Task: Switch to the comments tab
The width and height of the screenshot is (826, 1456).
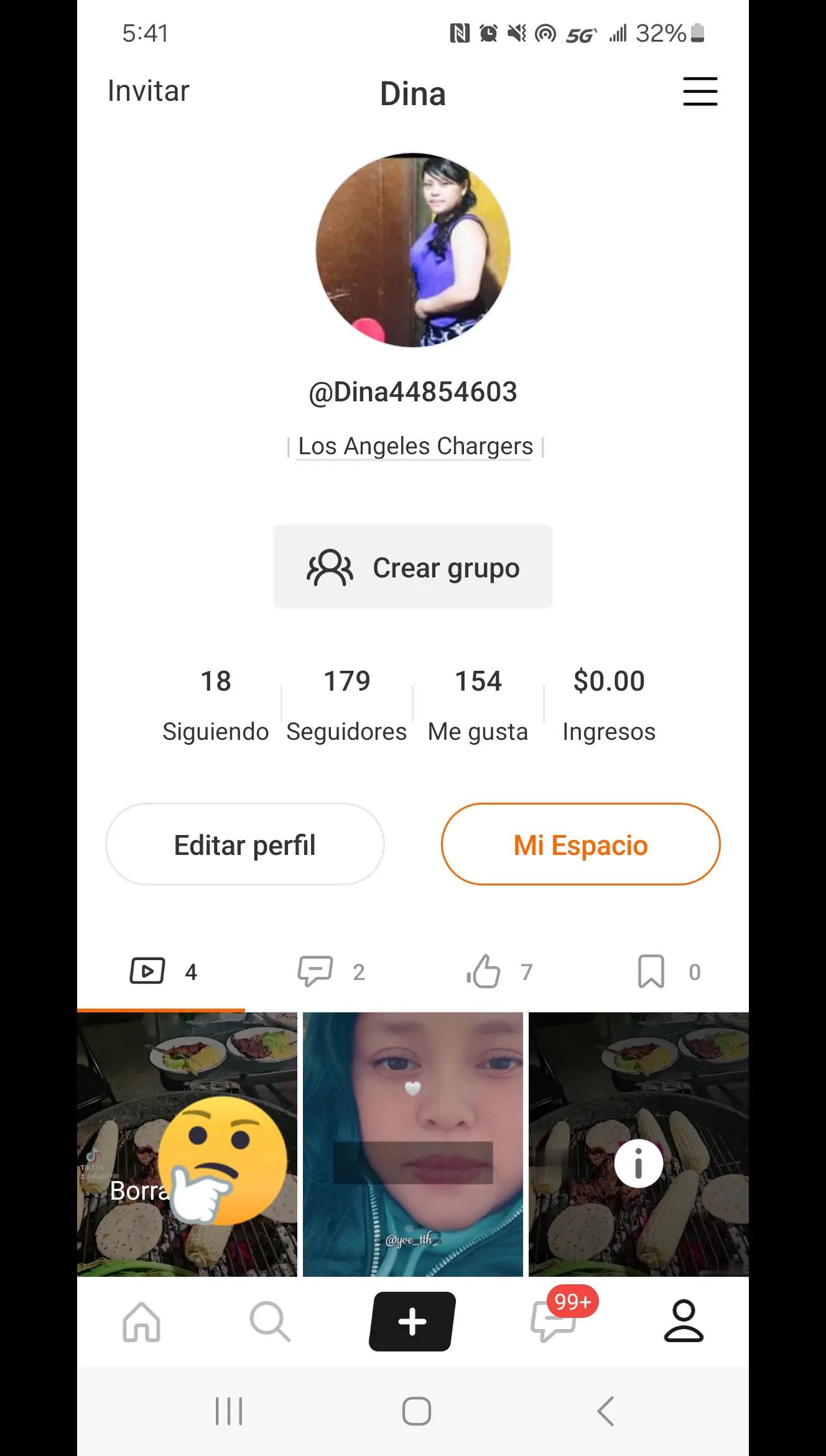Action: [331, 972]
